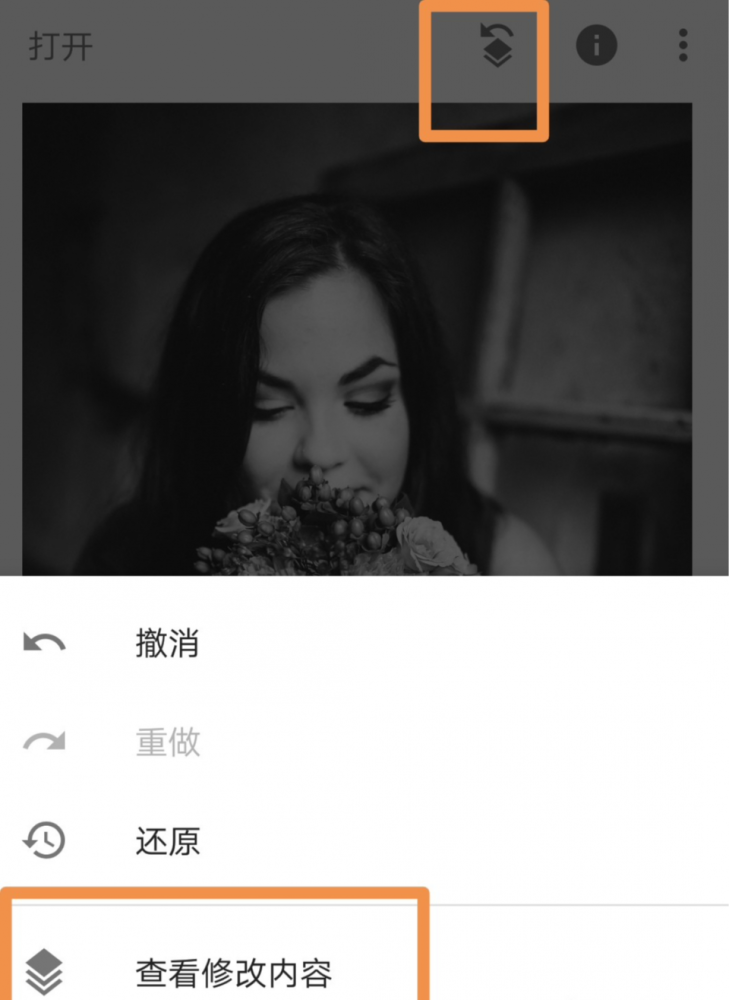This screenshot has width=729, height=1000.
Task: Tap the stacked layers icon beside 查看修改内容
Action: (45, 968)
